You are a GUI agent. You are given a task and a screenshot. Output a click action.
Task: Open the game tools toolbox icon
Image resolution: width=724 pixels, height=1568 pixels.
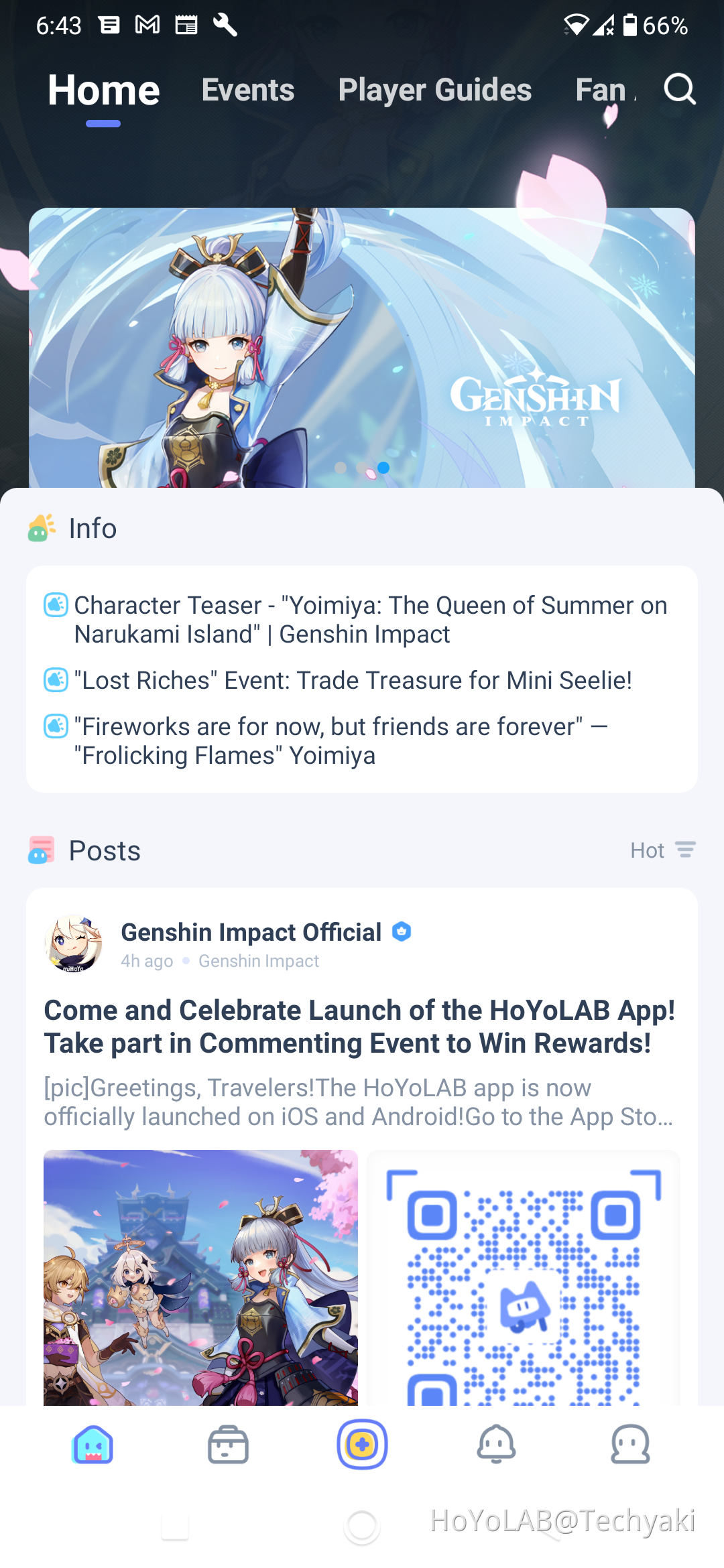point(227,1445)
